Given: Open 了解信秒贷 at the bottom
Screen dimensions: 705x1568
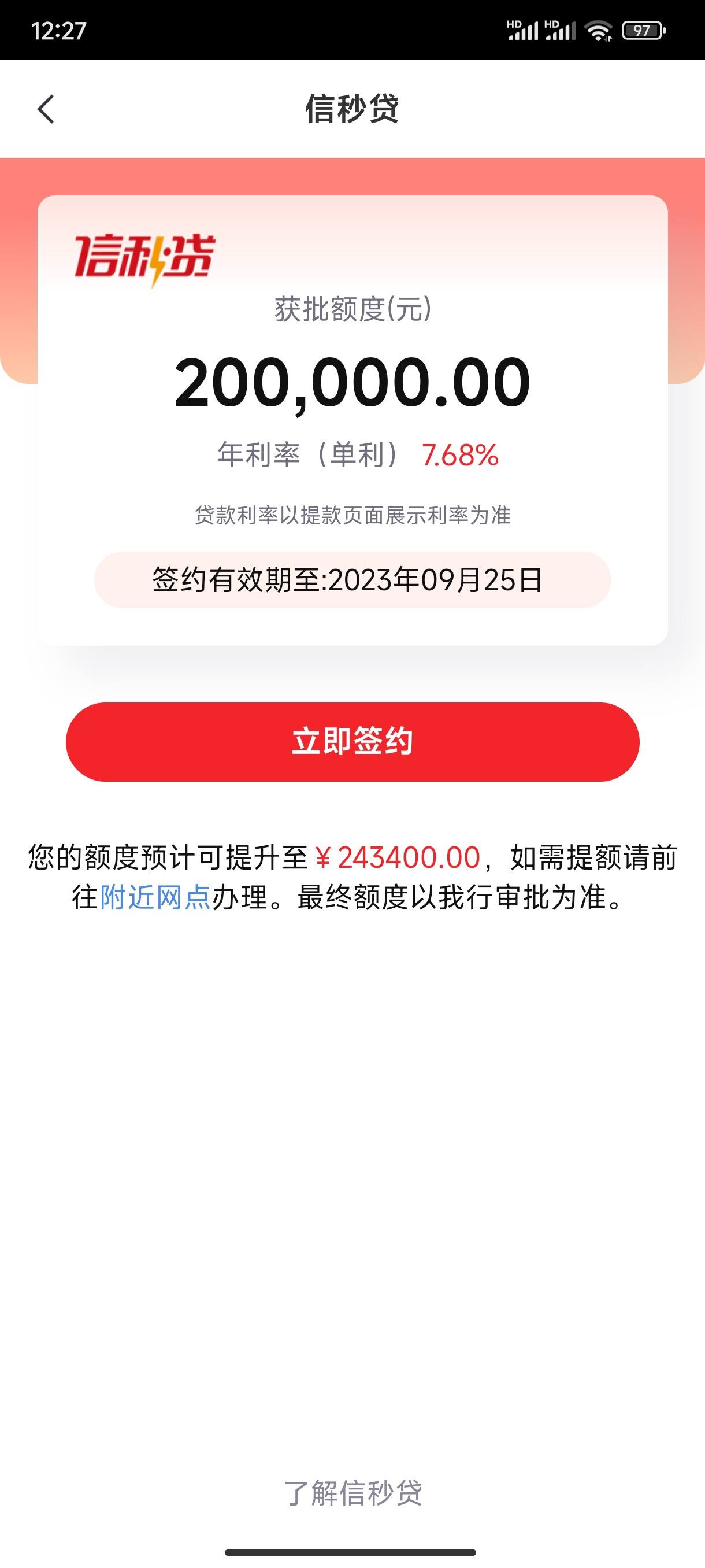Looking at the screenshot, I should coord(353,1492).
